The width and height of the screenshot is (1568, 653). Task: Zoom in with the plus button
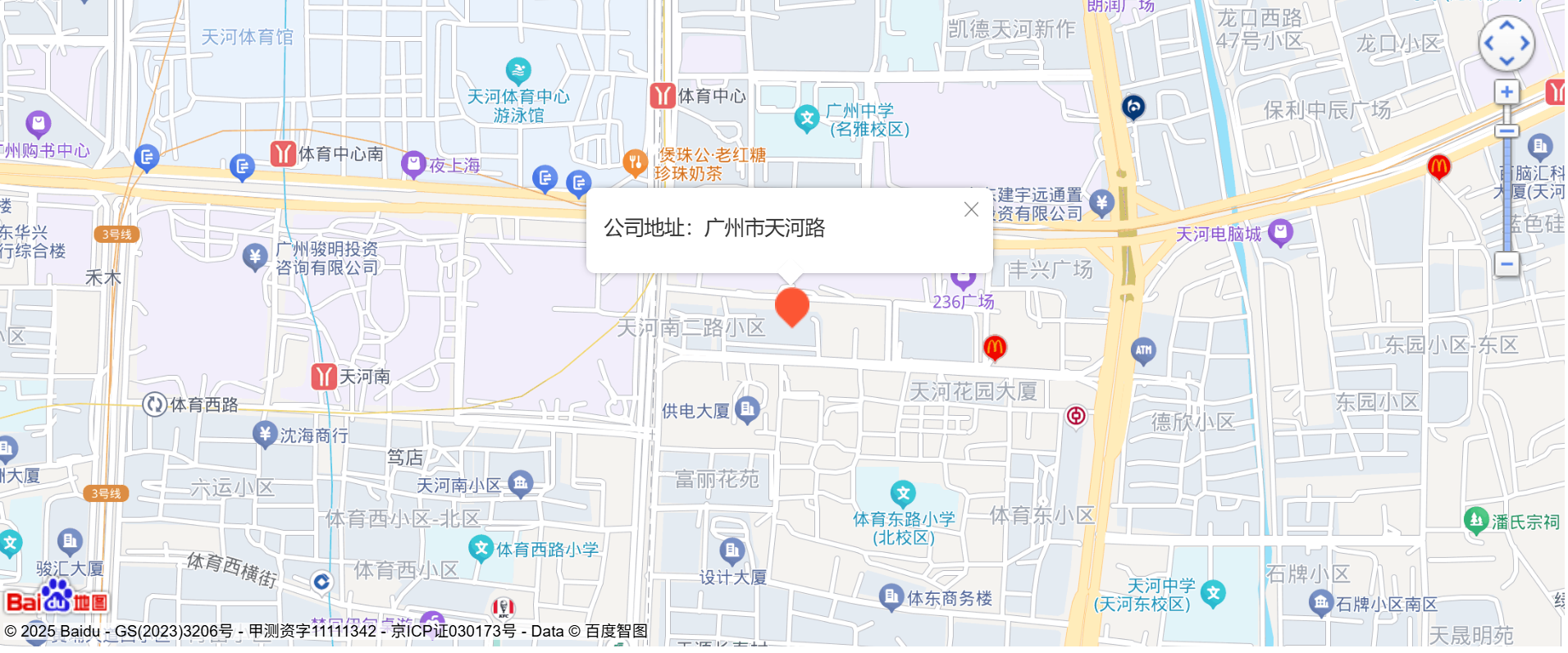click(x=1506, y=92)
